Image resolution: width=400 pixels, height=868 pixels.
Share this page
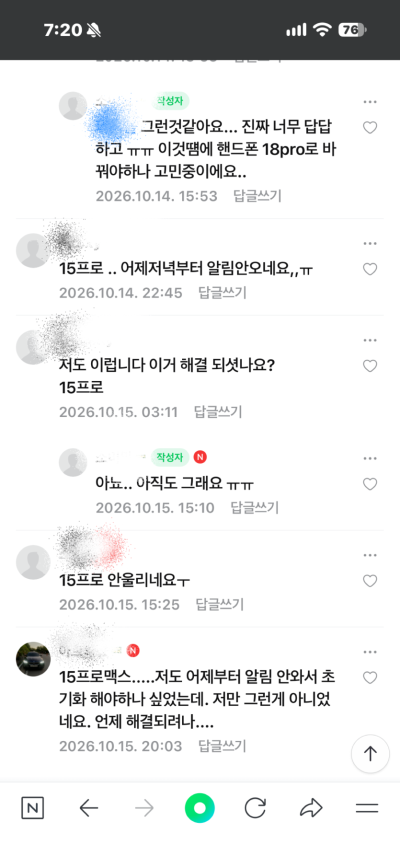click(x=311, y=809)
